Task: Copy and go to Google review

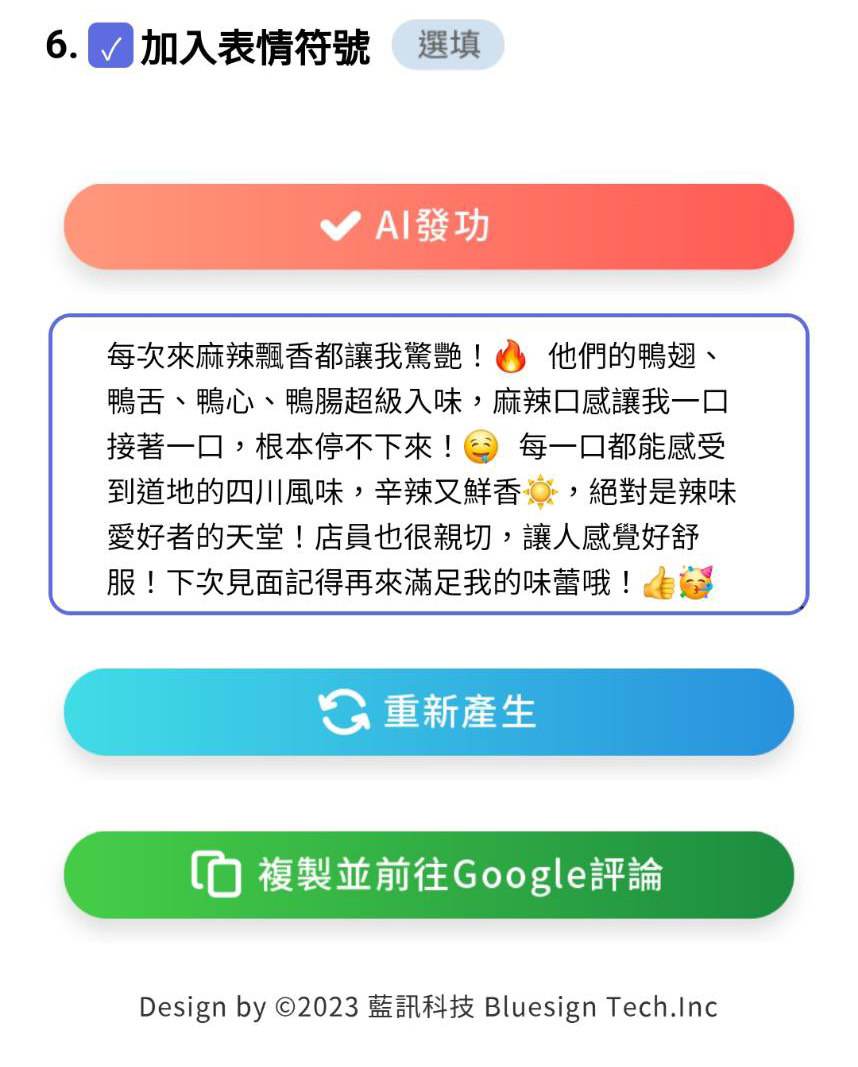Action: 428,874
